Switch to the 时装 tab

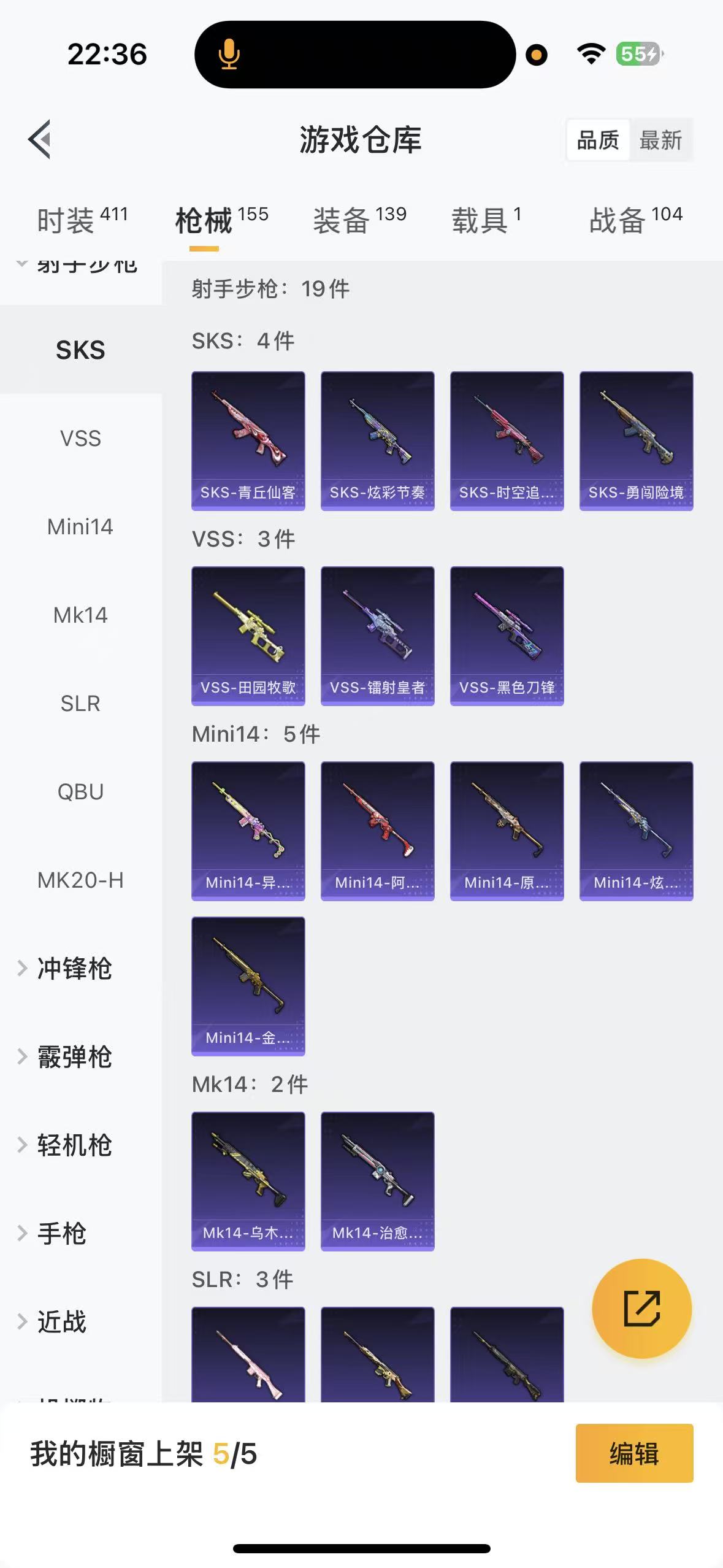[82, 220]
